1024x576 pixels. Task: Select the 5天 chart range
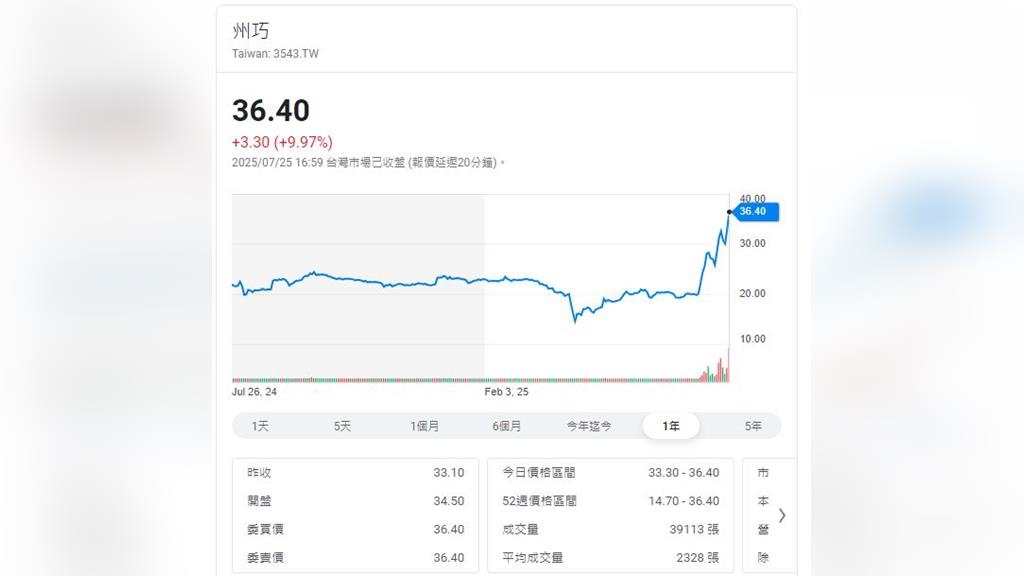tap(342, 426)
